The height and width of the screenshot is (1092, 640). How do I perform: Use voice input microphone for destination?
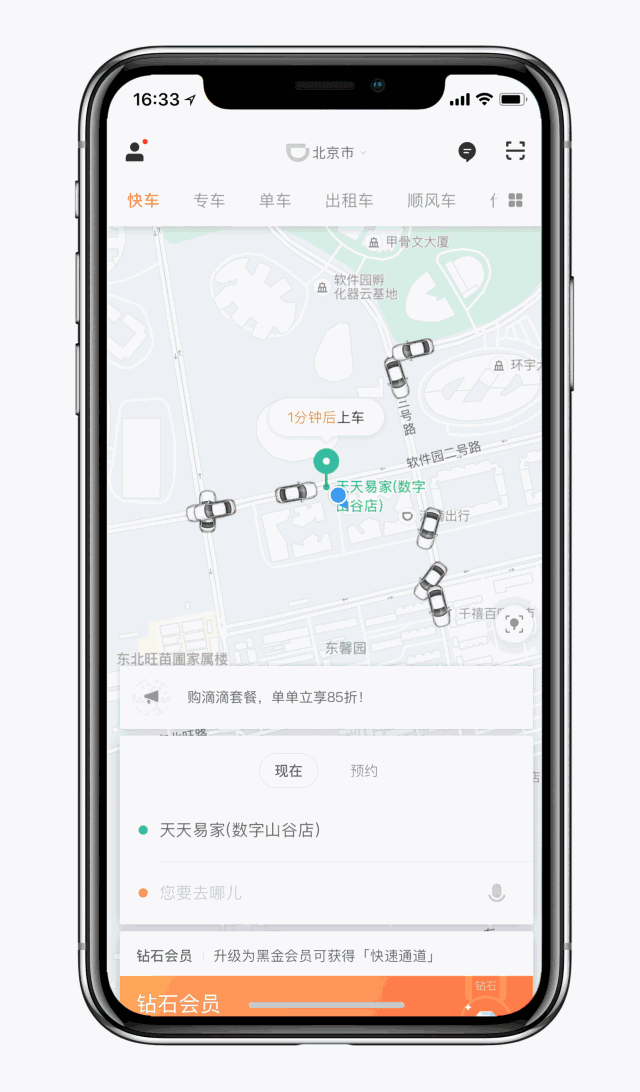(x=496, y=892)
